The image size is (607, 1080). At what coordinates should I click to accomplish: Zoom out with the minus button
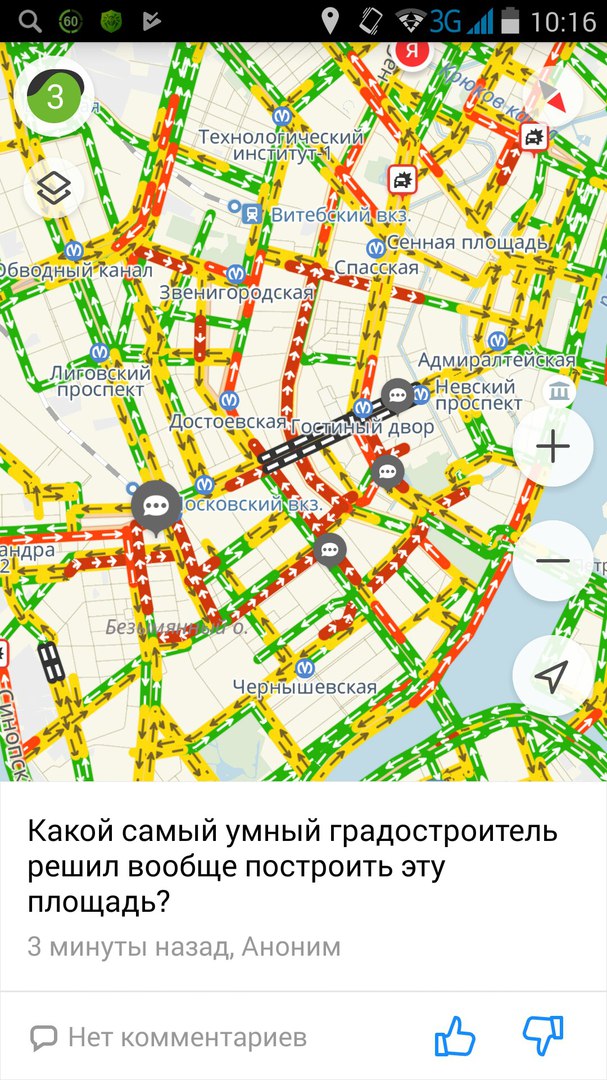coord(552,560)
